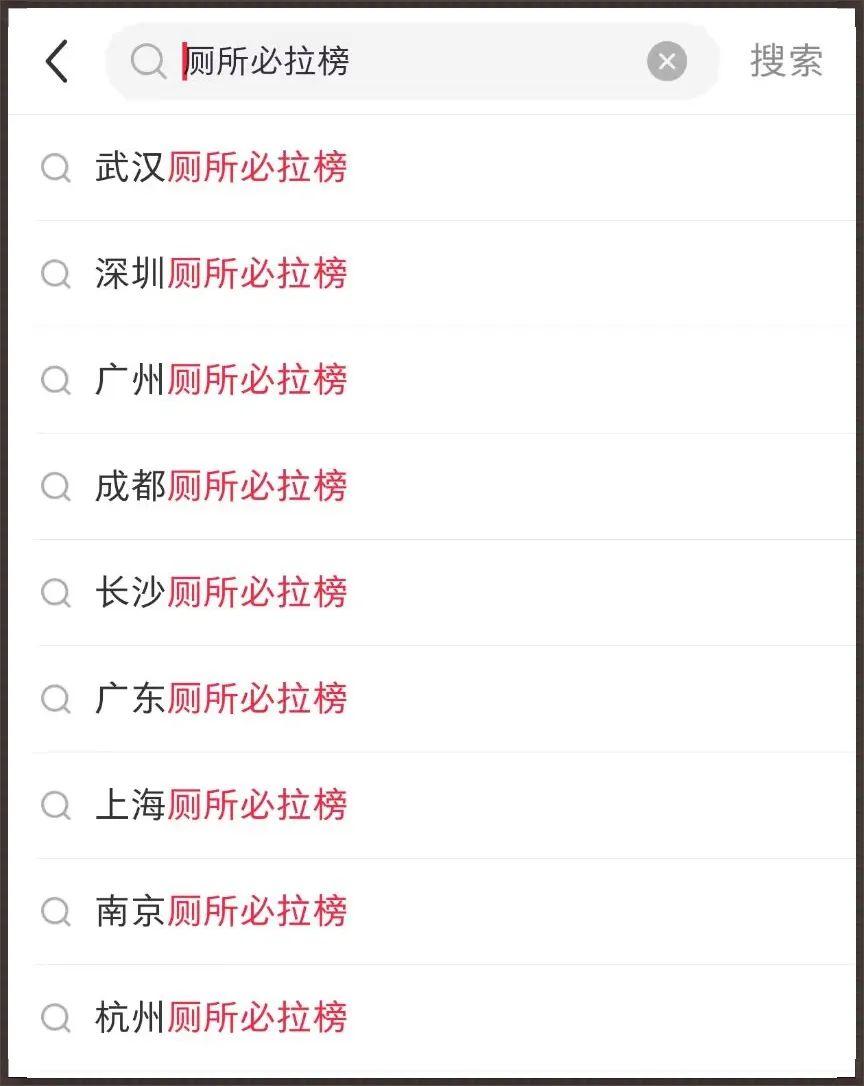Choose suggestion 广州厕所必拉榜
This screenshot has width=864, height=1086.
(x=221, y=380)
